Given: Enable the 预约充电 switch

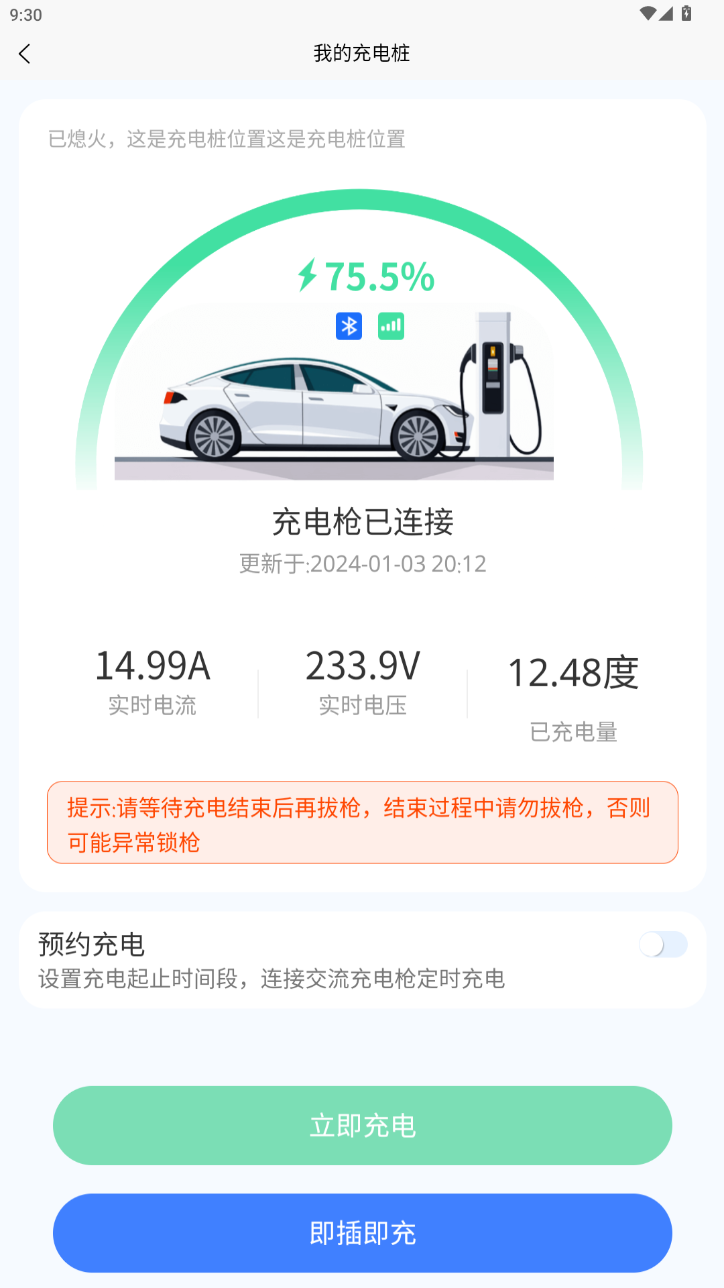Looking at the screenshot, I should (x=663, y=945).
